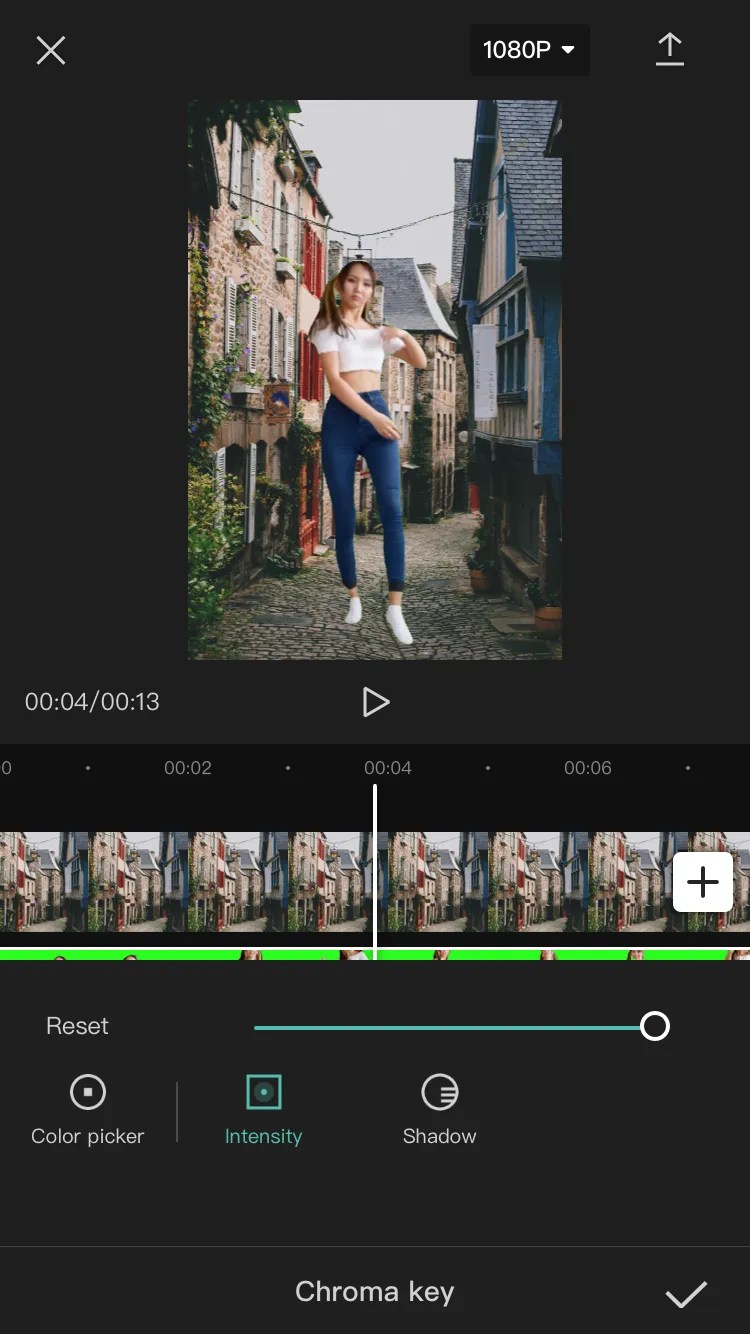The image size is (750, 1334).
Task: Tap Reset to clear chroma key settings
Action: tap(76, 1025)
